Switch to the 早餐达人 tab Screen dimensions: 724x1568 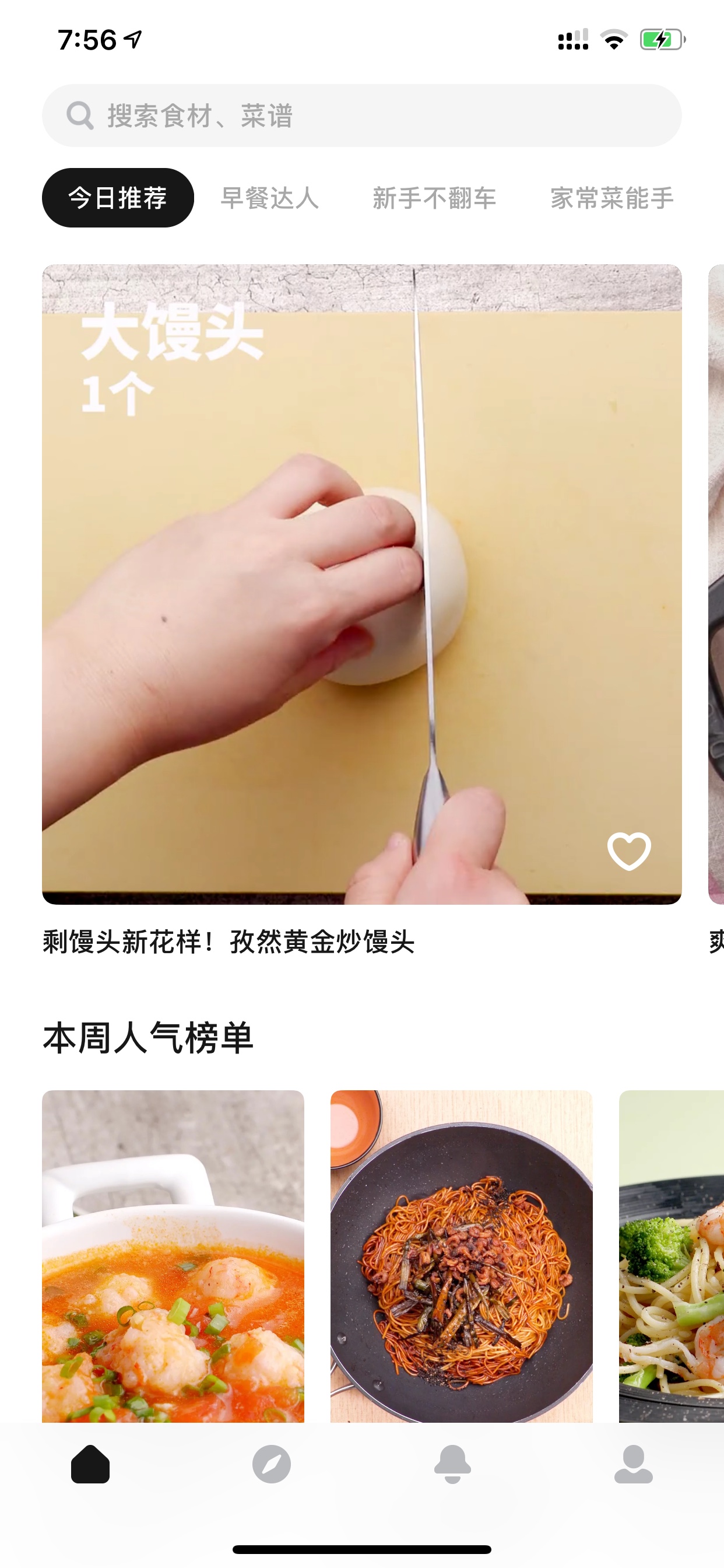click(x=269, y=198)
